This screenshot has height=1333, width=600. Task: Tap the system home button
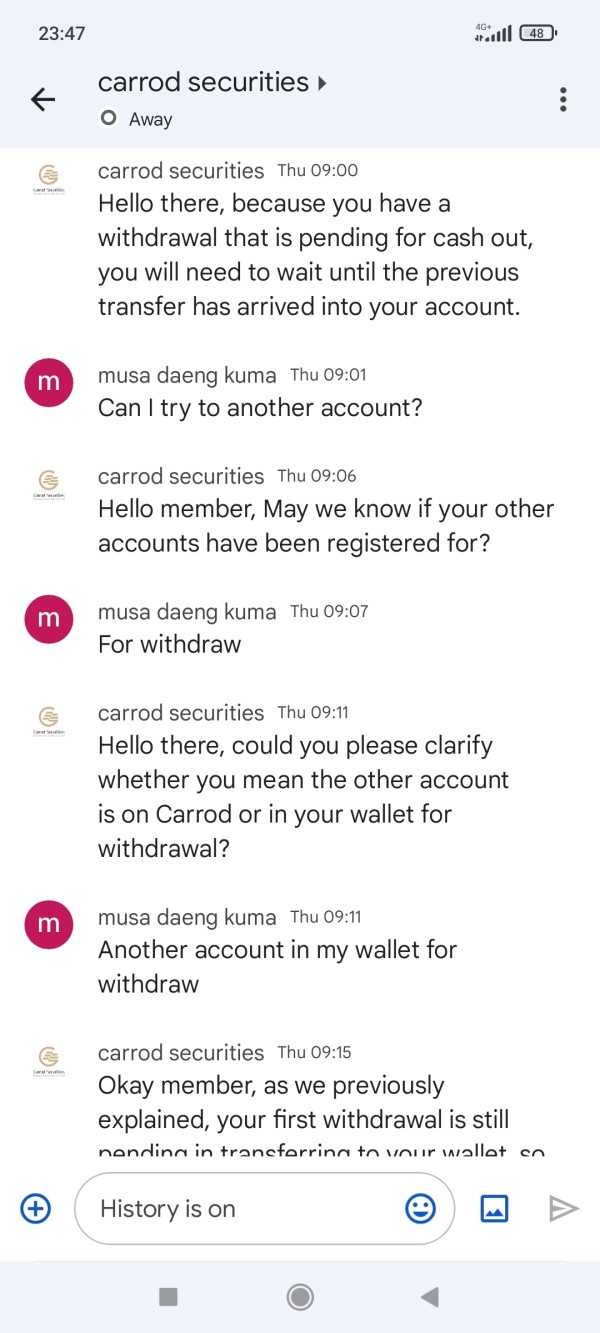point(300,1297)
